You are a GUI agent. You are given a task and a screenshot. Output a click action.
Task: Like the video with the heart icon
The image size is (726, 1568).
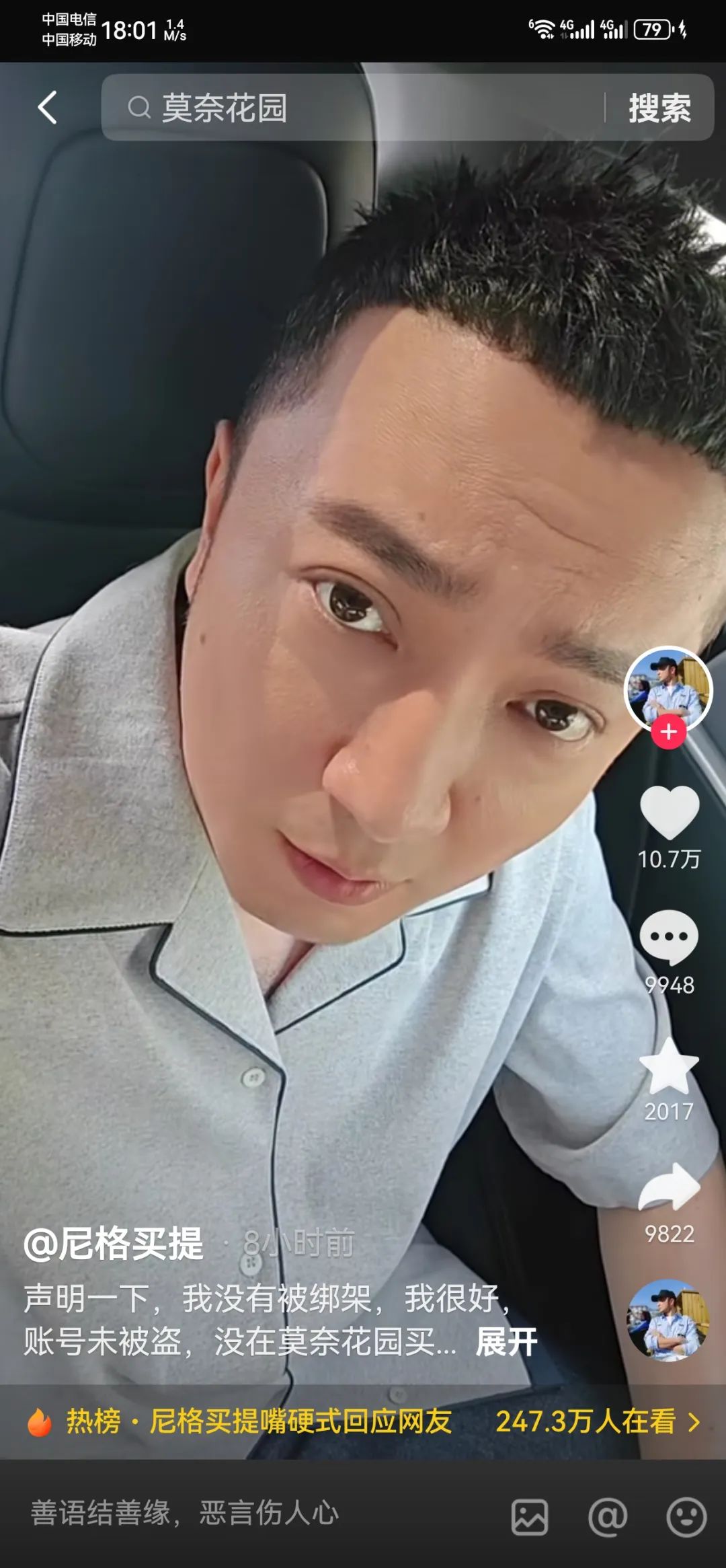[669, 813]
